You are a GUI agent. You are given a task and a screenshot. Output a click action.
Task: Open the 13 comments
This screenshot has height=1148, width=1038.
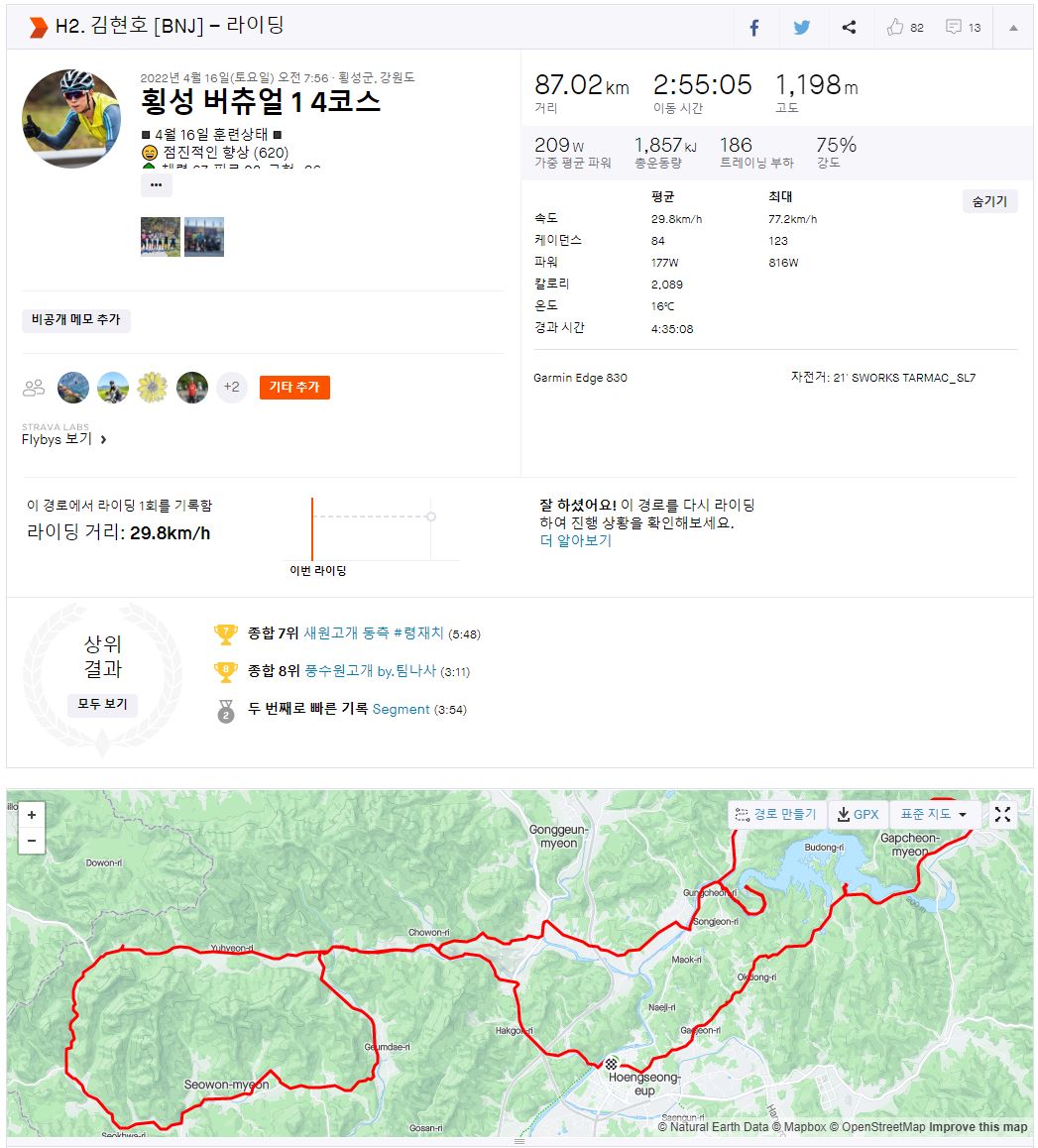(x=954, y=28)
